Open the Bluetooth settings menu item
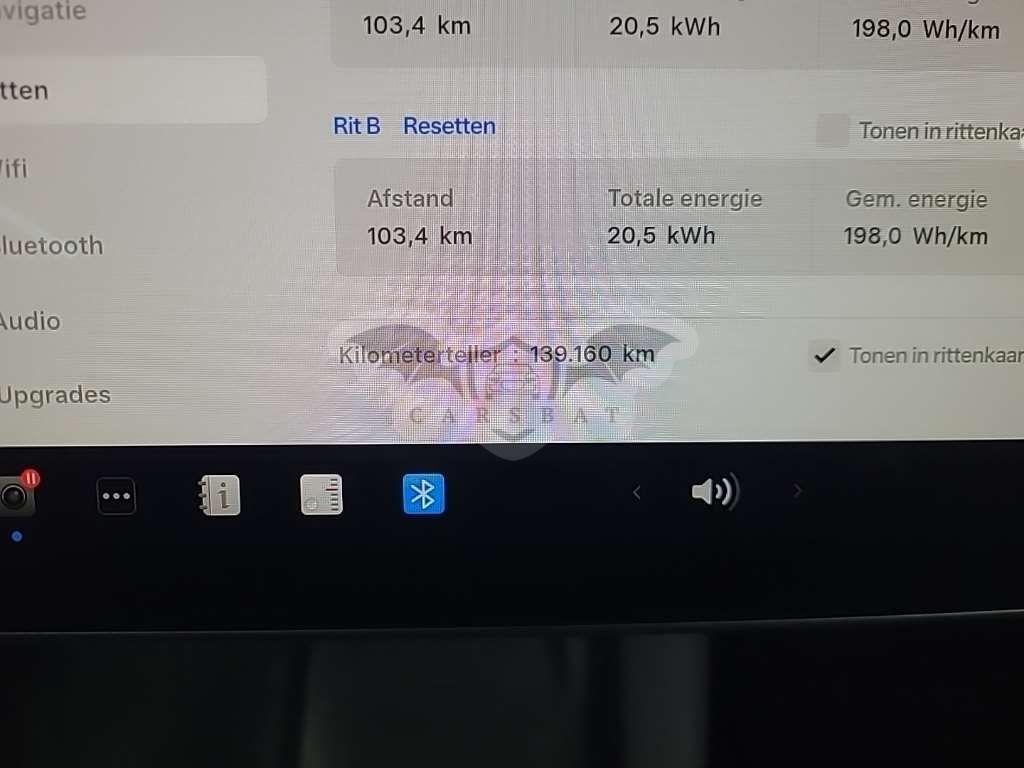1024x768 pixels. click(x=52, y=246)
